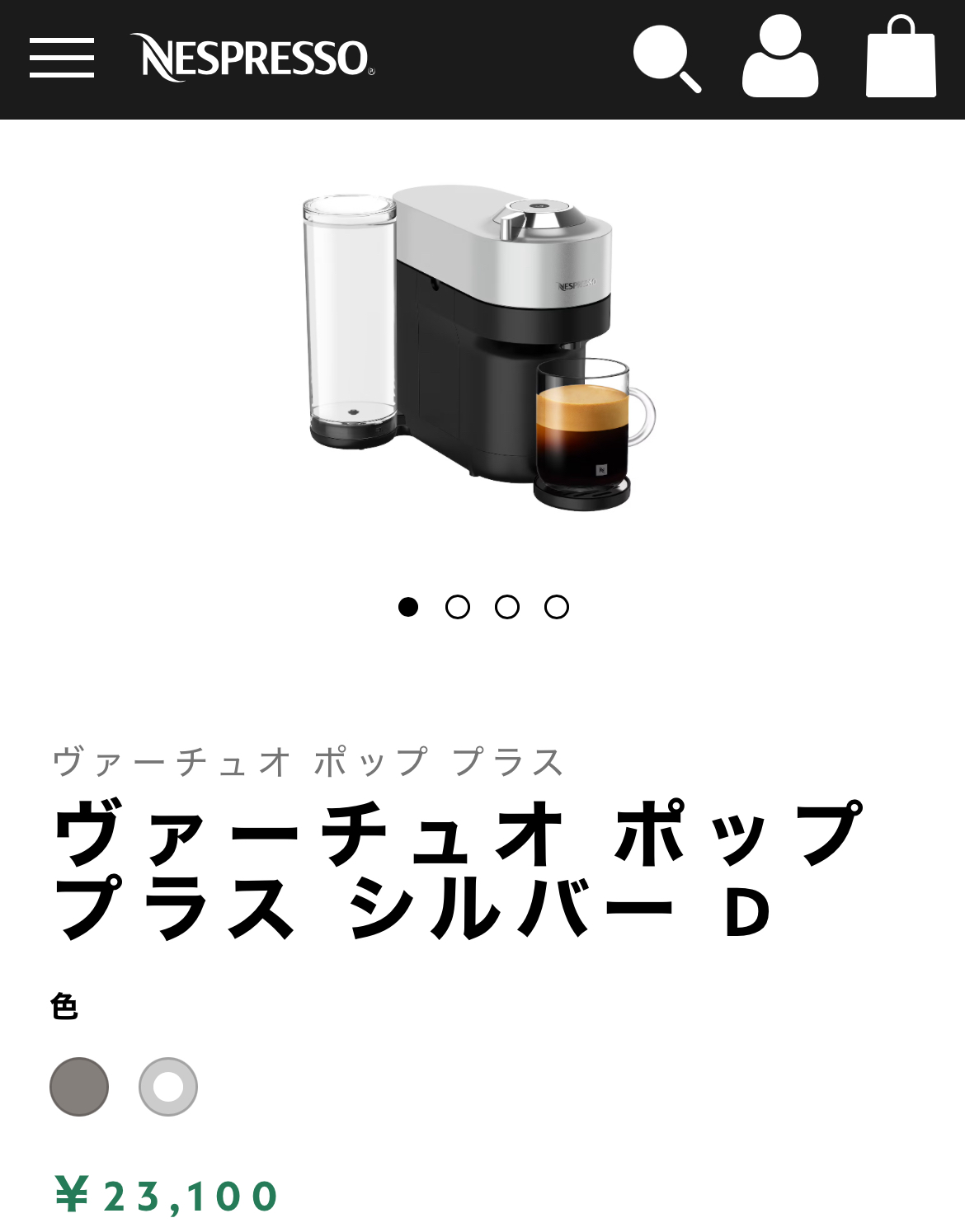Go to the Nespresso home page via logo
Image resolution: width=965 pixels, height=1232 pixels.
[x=252, y=58]
